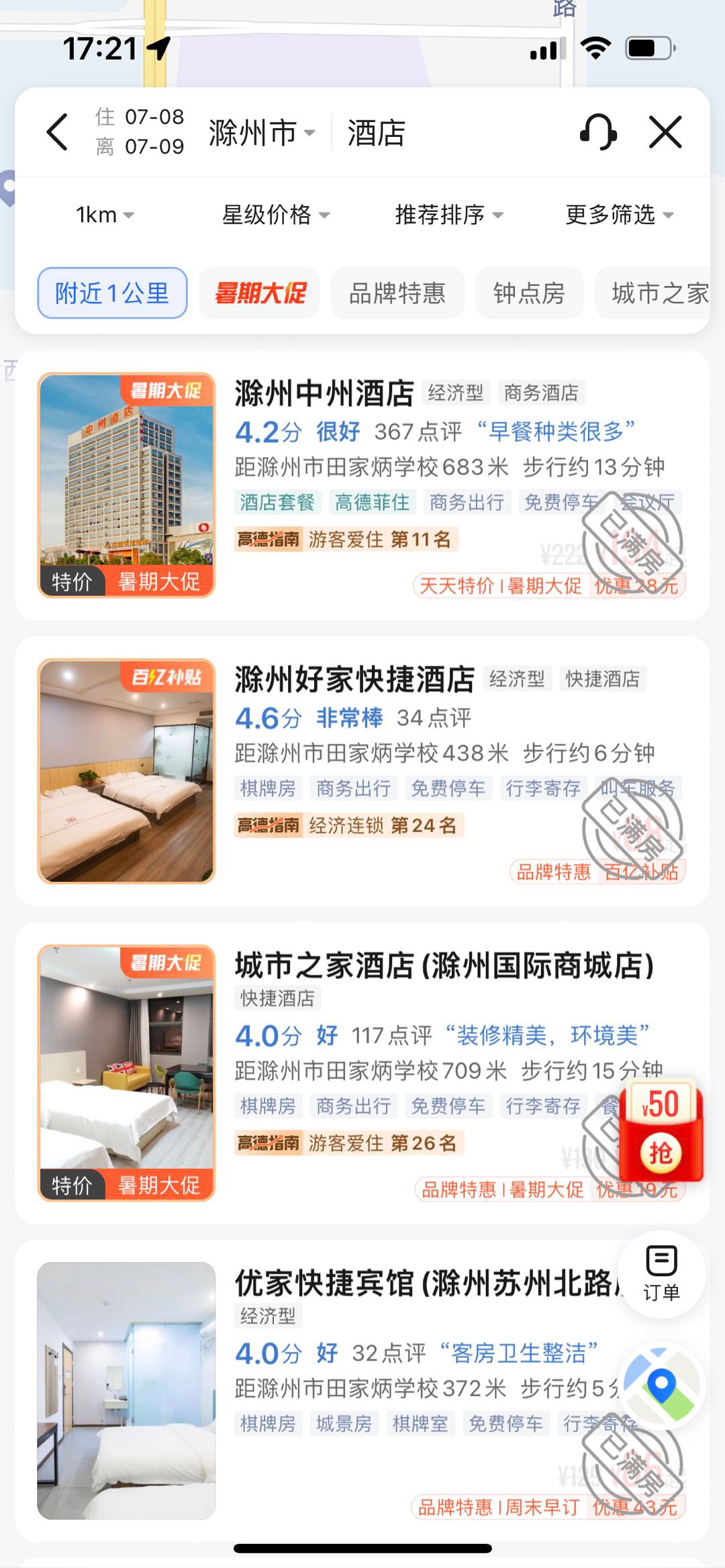This screenshot has height=1568, width=725.
Task: Expand the 星级价格 filter
Action: point(275,215)
